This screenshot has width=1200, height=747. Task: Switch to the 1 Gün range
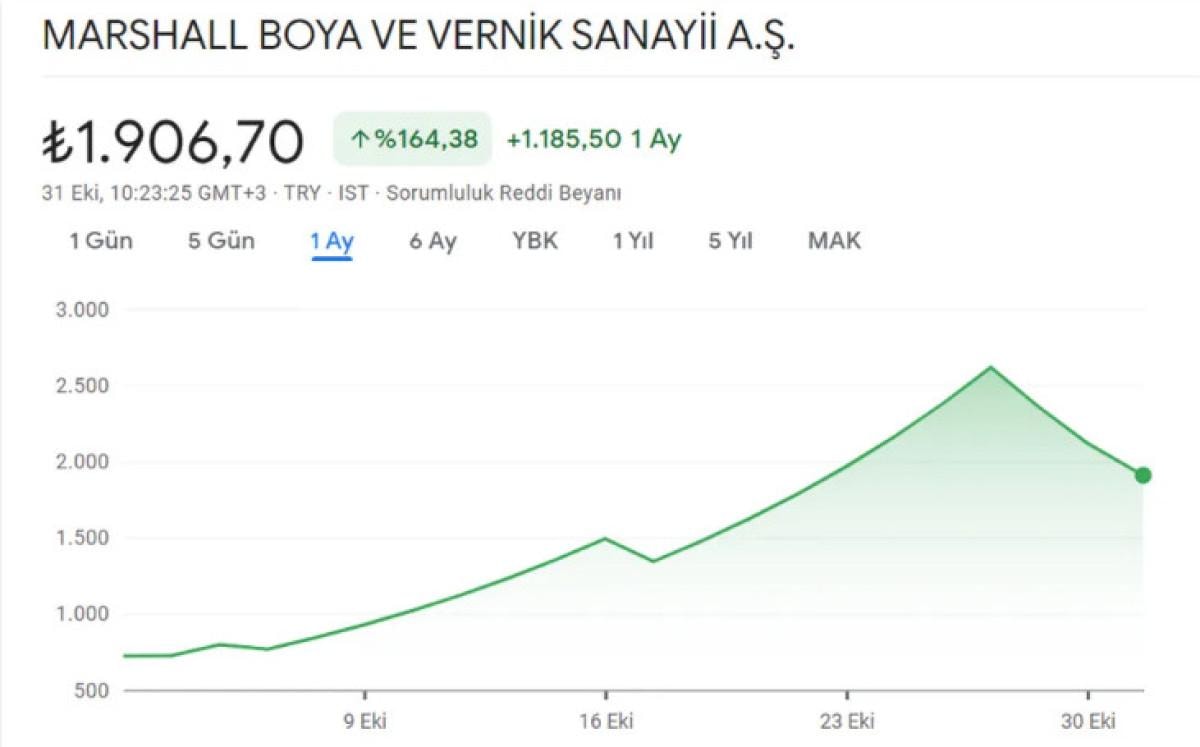pyautogui.click(x=100, y=241)
